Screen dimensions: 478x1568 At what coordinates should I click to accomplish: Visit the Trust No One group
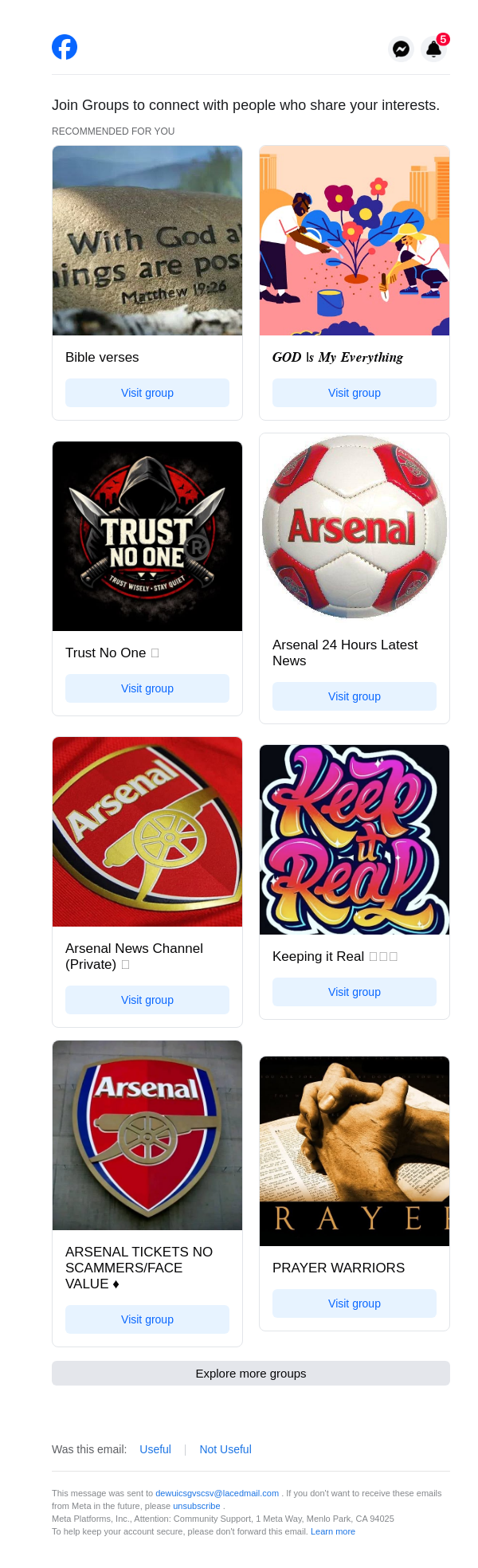point(147,688)
